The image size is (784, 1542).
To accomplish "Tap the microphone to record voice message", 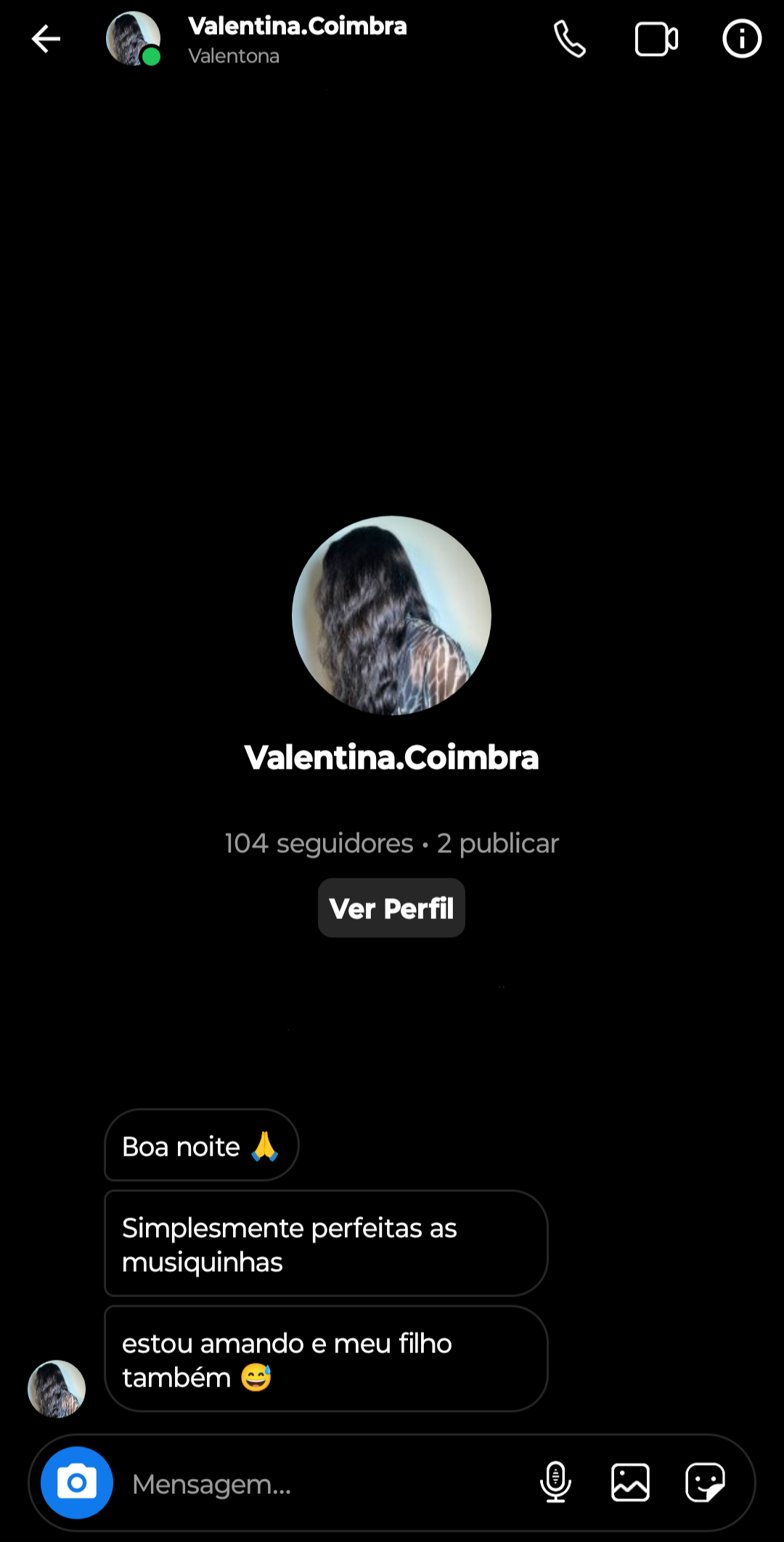I will pos(555,1482).
